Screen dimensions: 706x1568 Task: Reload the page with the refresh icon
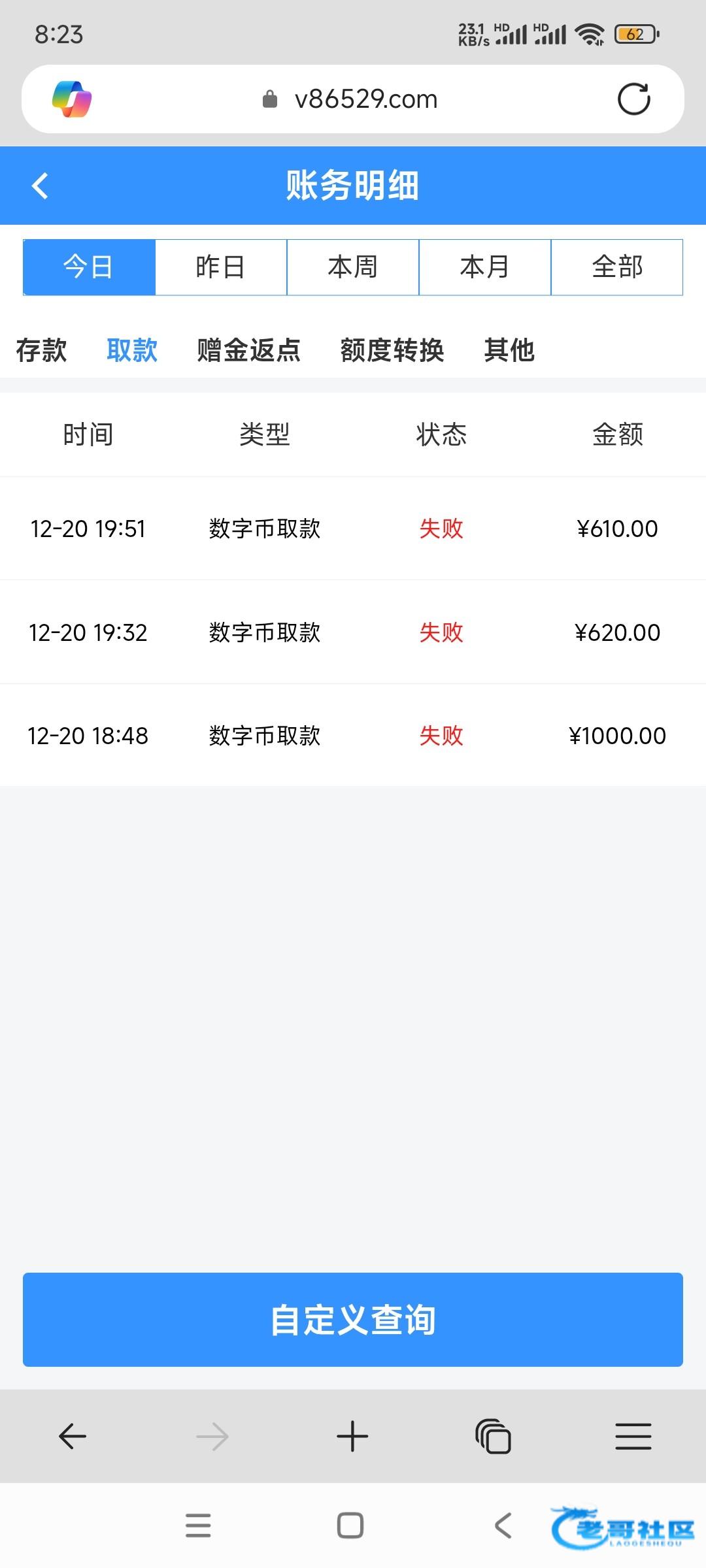click(633, 99)
